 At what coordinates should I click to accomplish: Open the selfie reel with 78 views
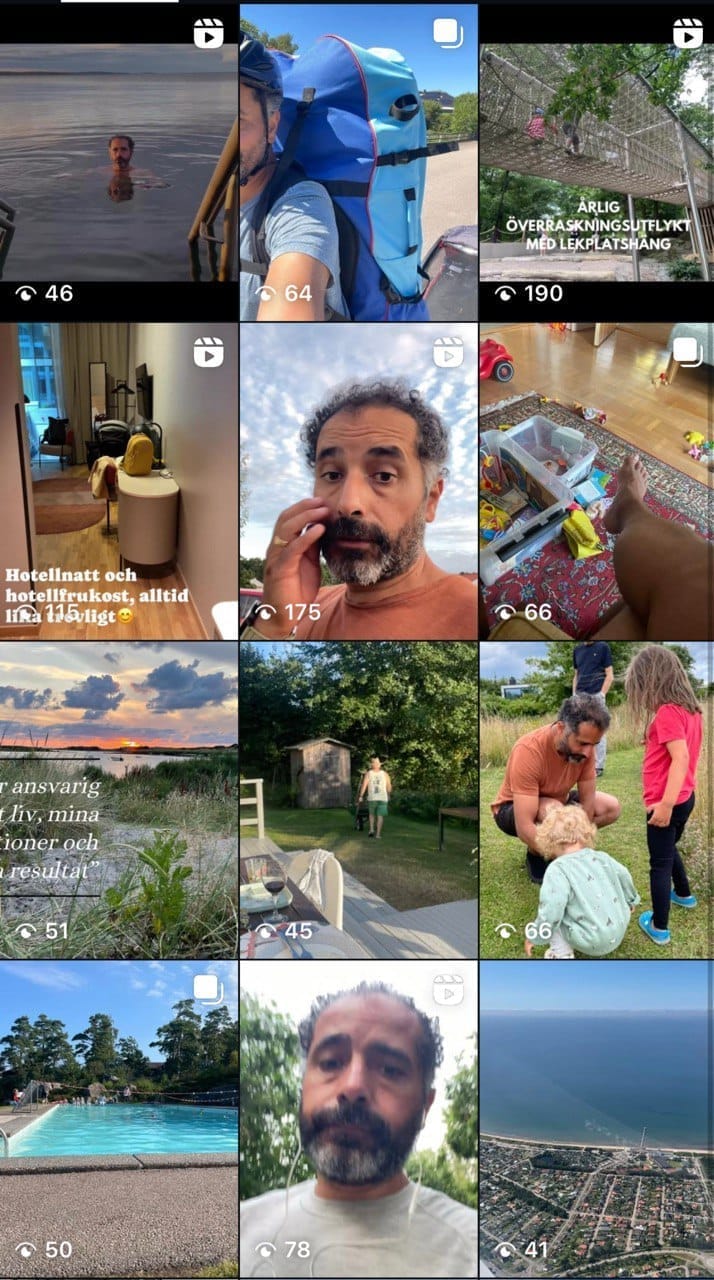pyautogui.click(x=358, y=1118)
